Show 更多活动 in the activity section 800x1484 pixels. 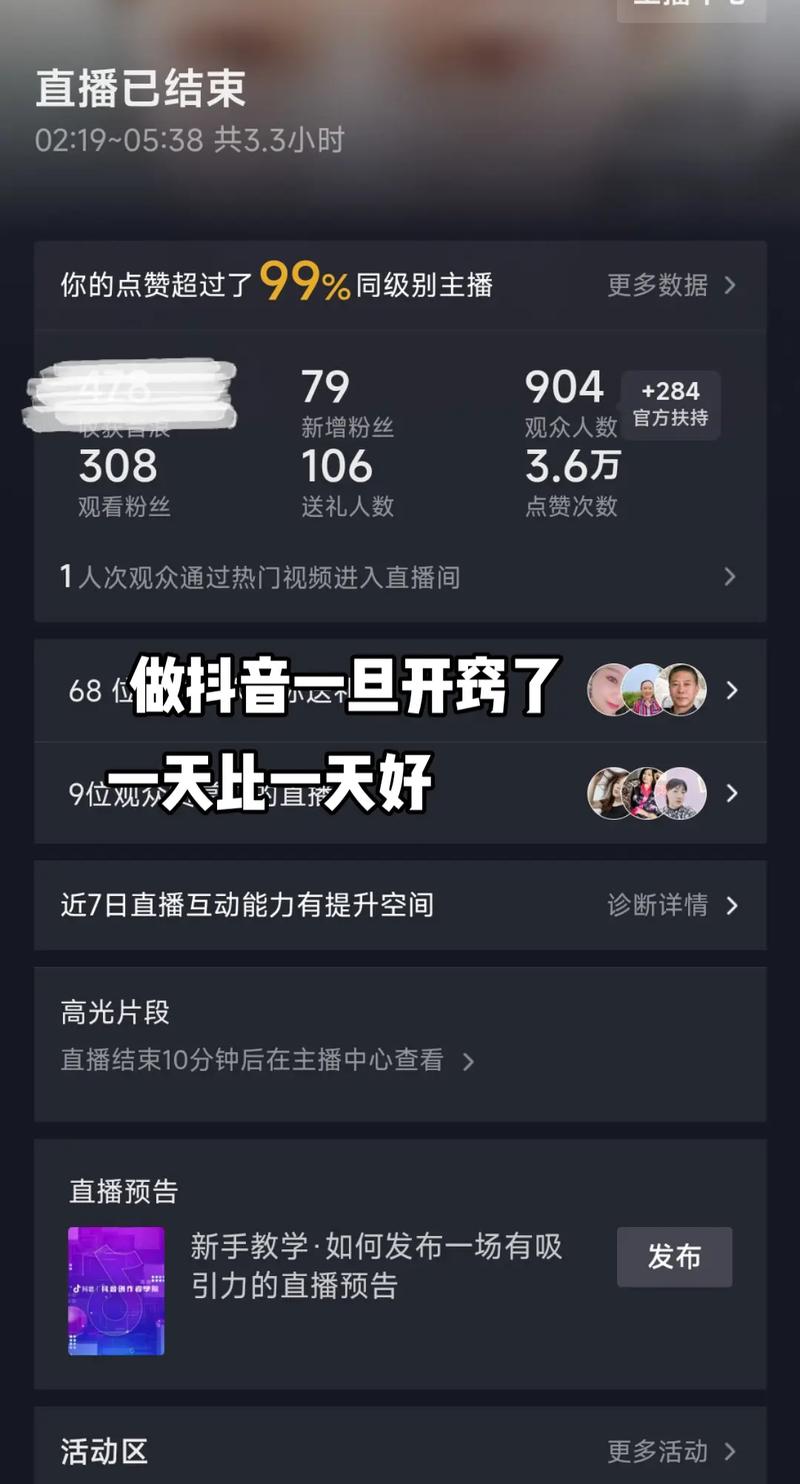click(x=671, y=1451)
